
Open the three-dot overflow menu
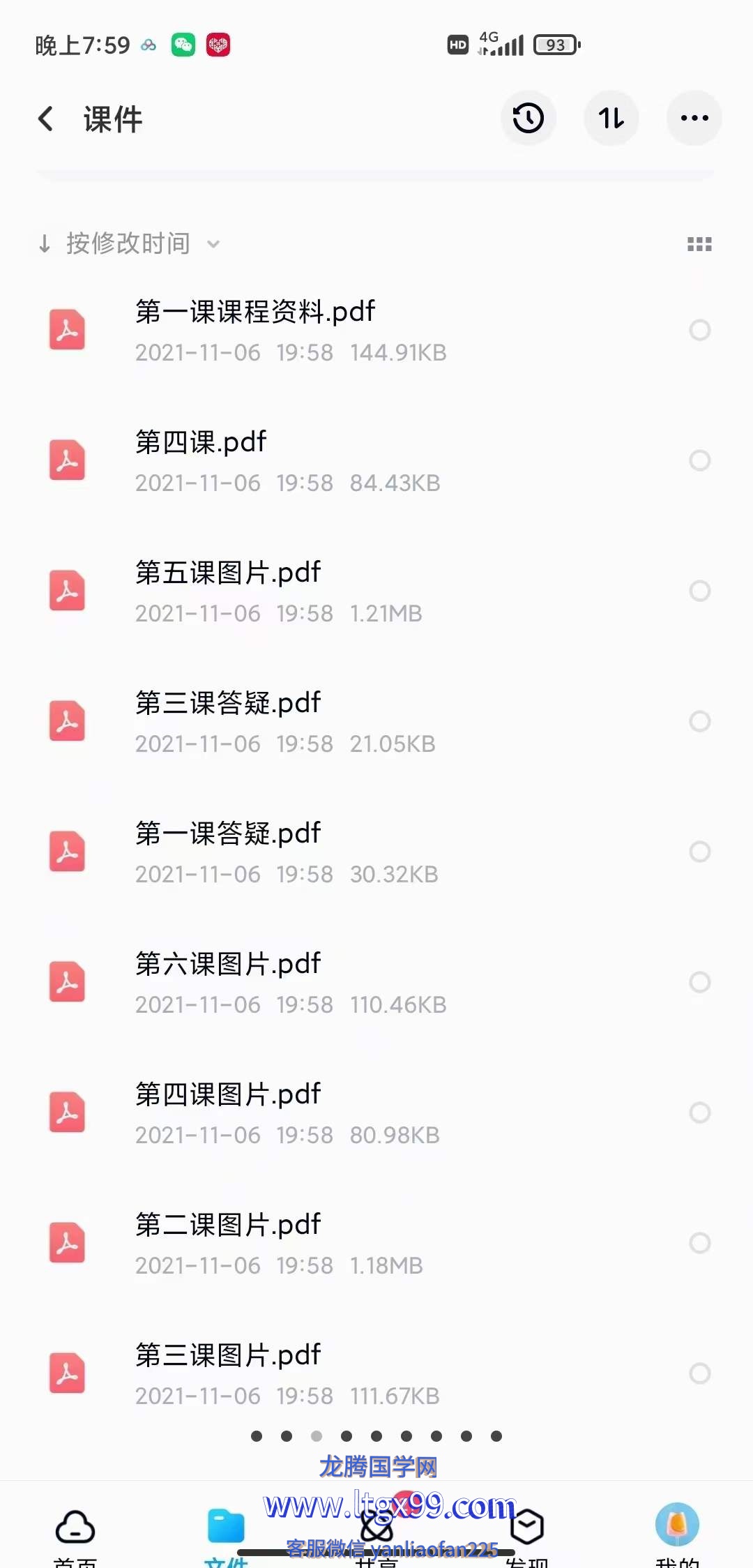(x=694, y=118)
